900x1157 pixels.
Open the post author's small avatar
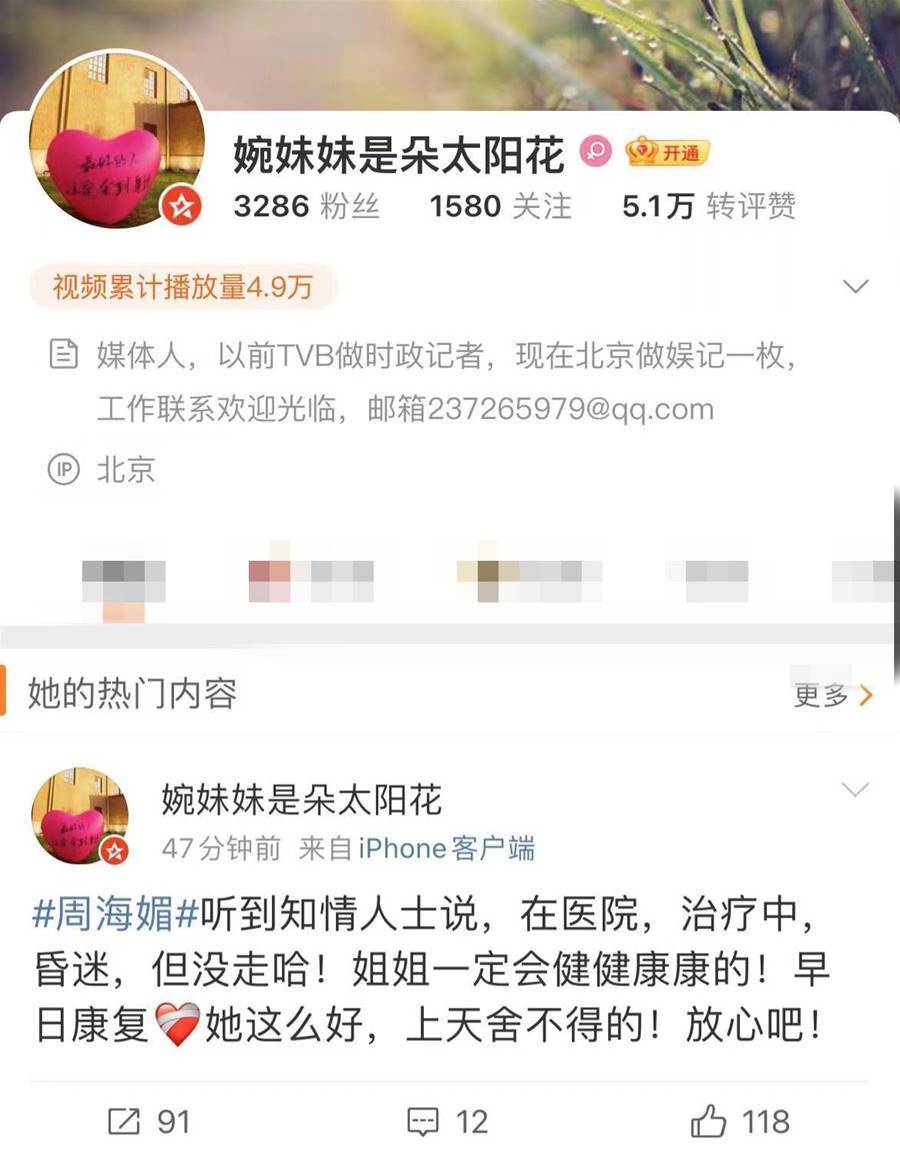tap(80, 816)
